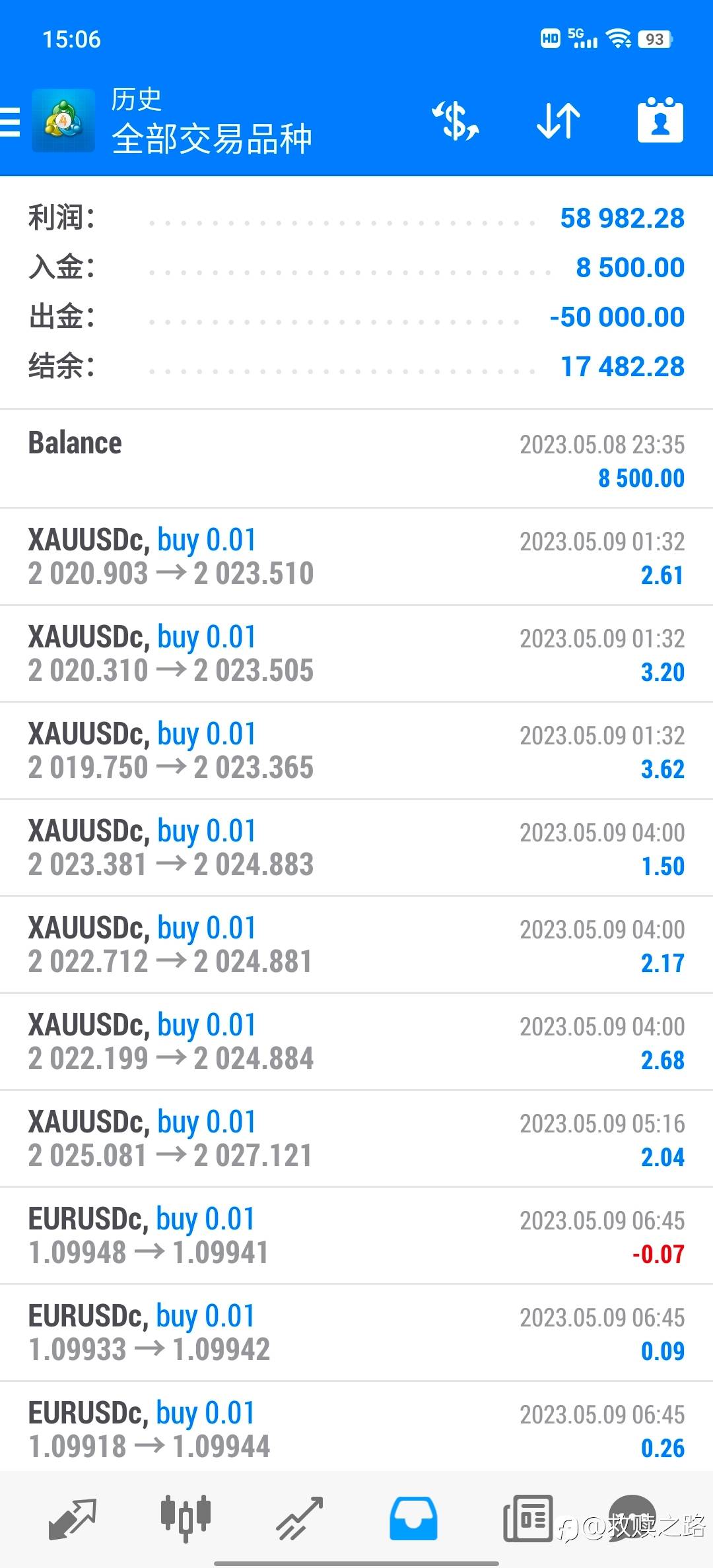Switch to the News tab
Viewport: 713px width, 1568px height.
point(527,1519)
